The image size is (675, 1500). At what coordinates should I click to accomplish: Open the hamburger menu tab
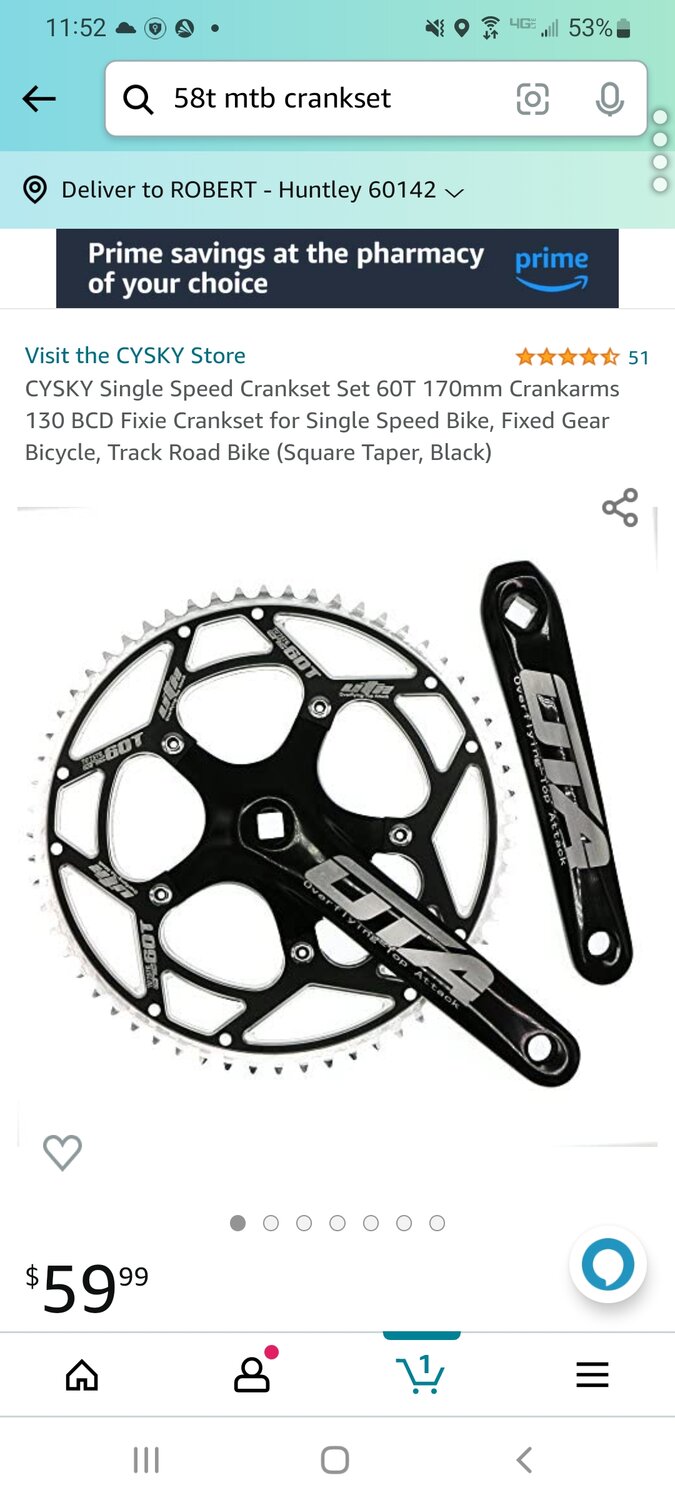(592, 1376)
